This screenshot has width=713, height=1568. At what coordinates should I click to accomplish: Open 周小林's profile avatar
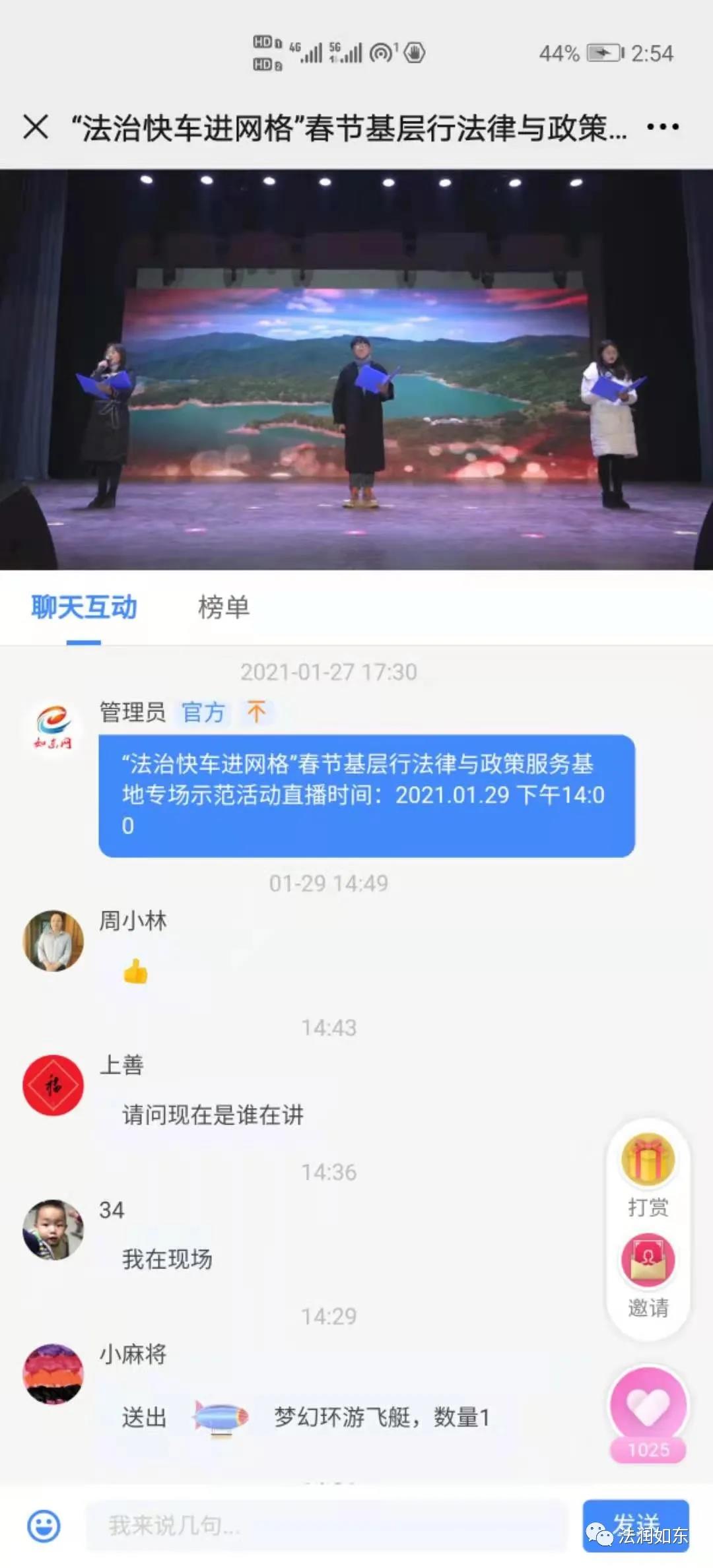(x=53, y=940)
